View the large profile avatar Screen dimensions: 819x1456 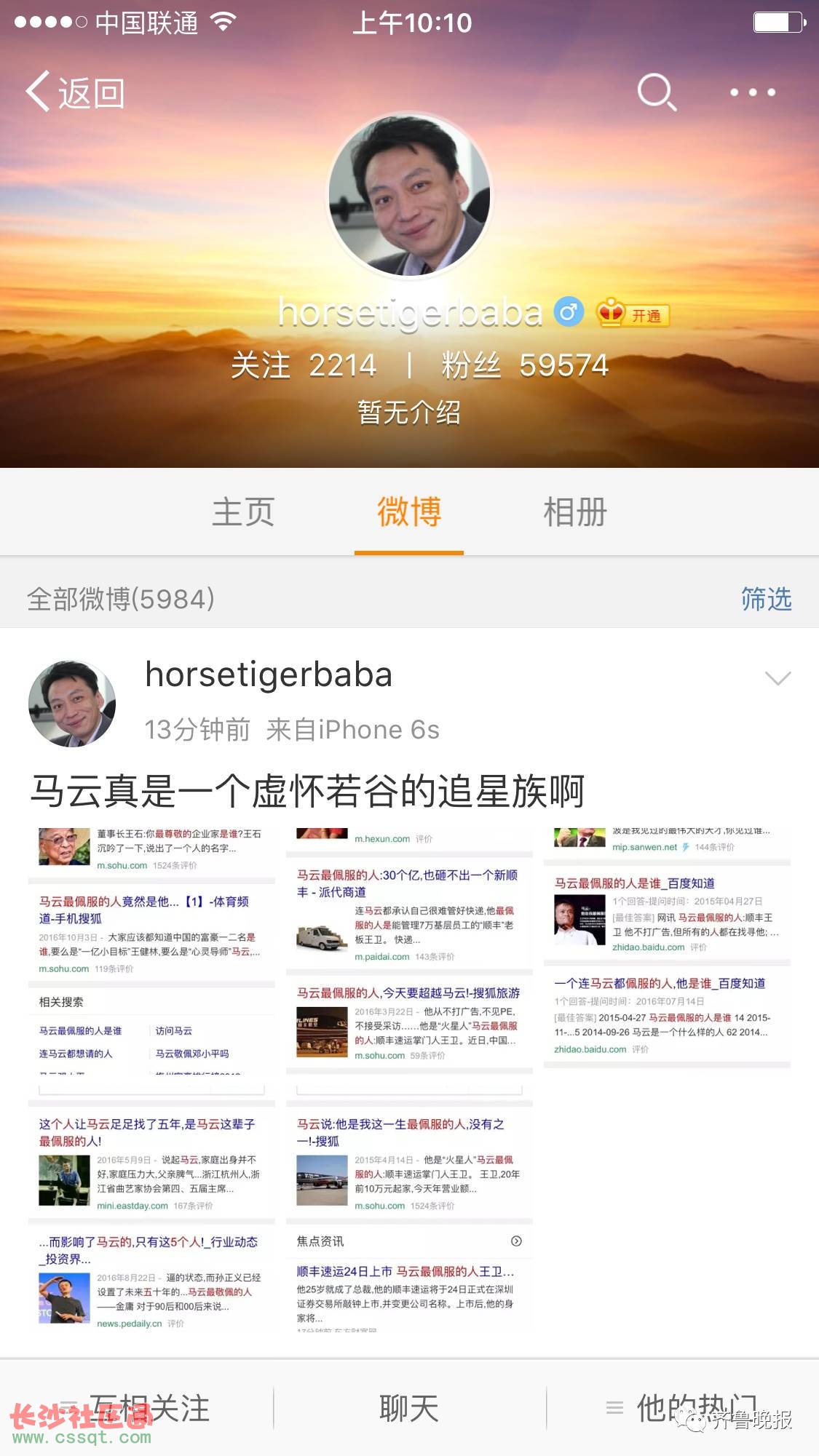pyautogui.click(x=409, y=196)
